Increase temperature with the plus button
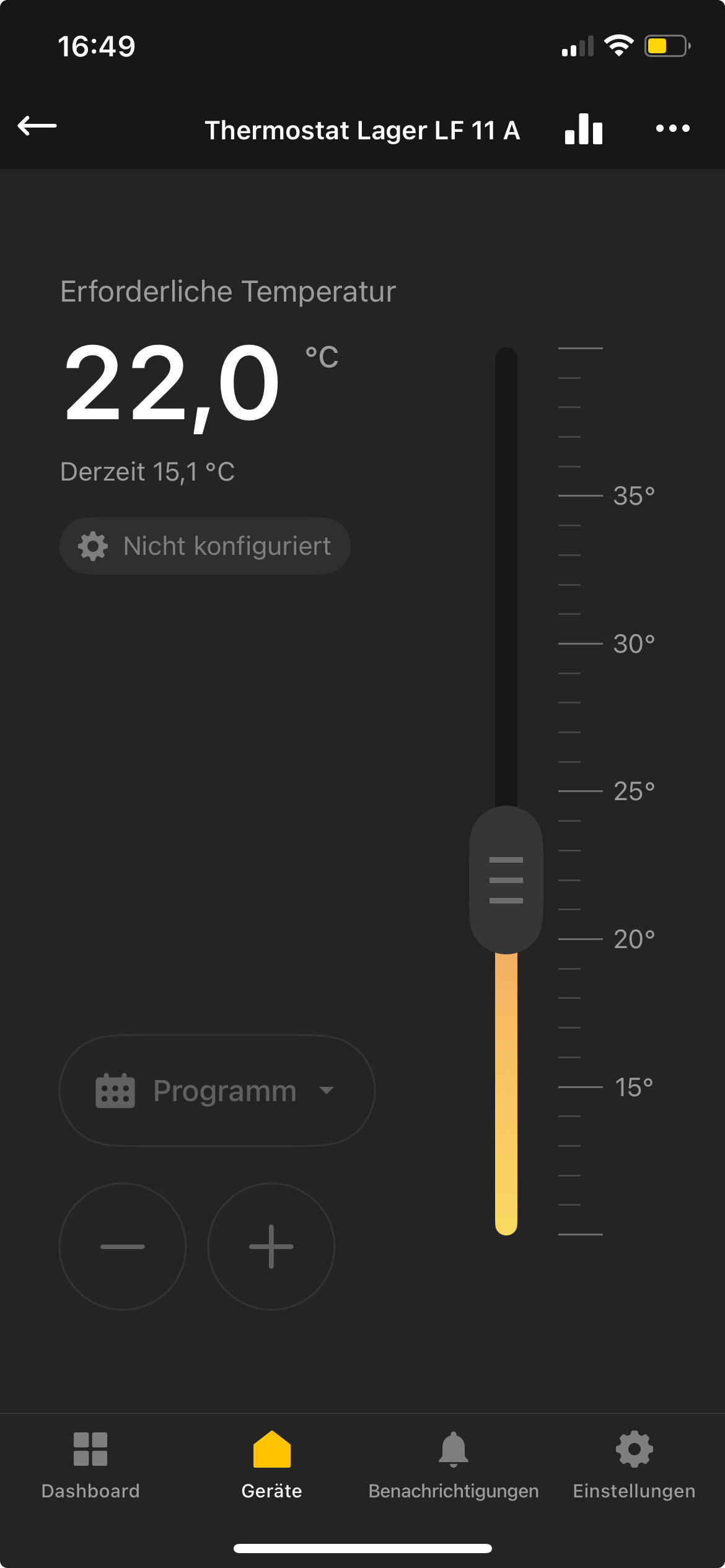Screen dimensions: 725x1568 point(271,1247)
